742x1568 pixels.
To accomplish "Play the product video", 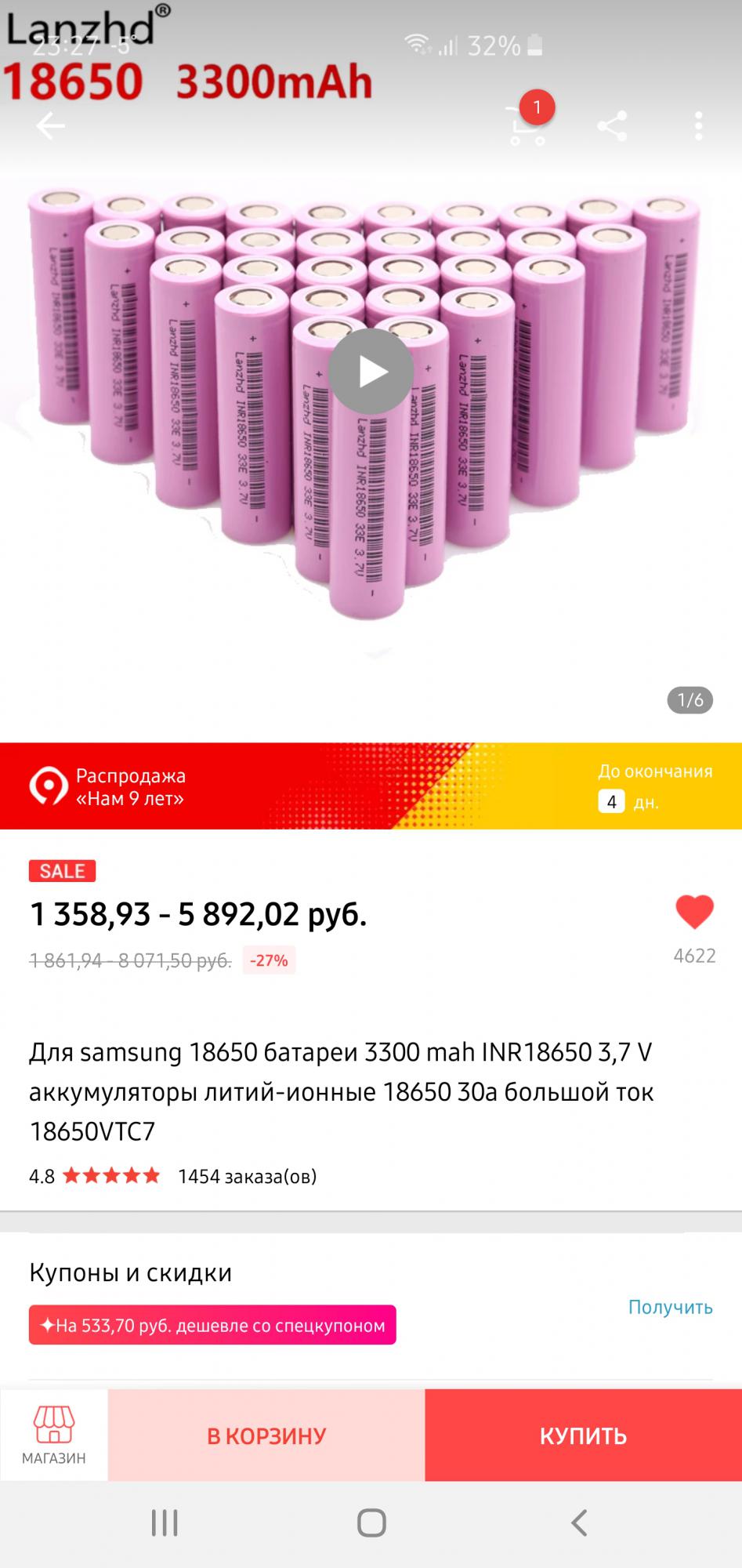I will pos(371,372).
